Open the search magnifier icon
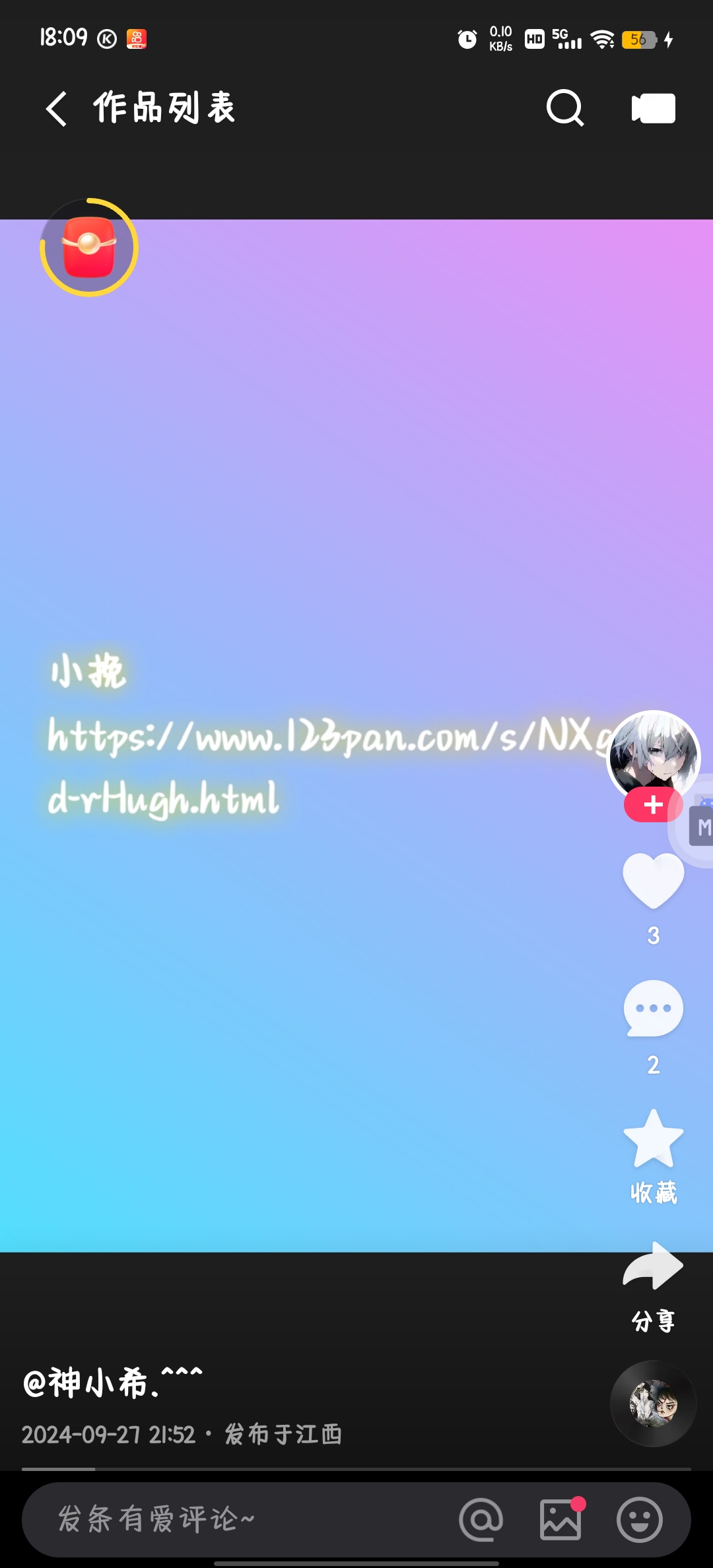The width and height of the screenshot is (713, 1568). point(565,108)
